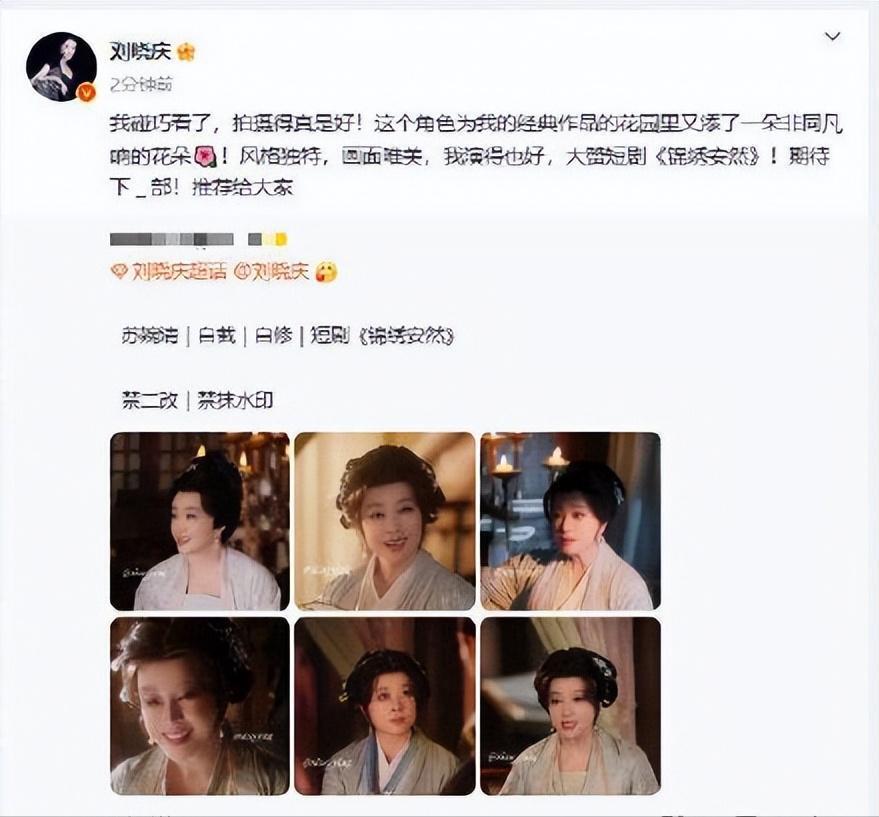Image resolution: width=879 pixels, height=817 pixels.
Task: Open the photo with lit candles behind her
Action: pos(570,520)
